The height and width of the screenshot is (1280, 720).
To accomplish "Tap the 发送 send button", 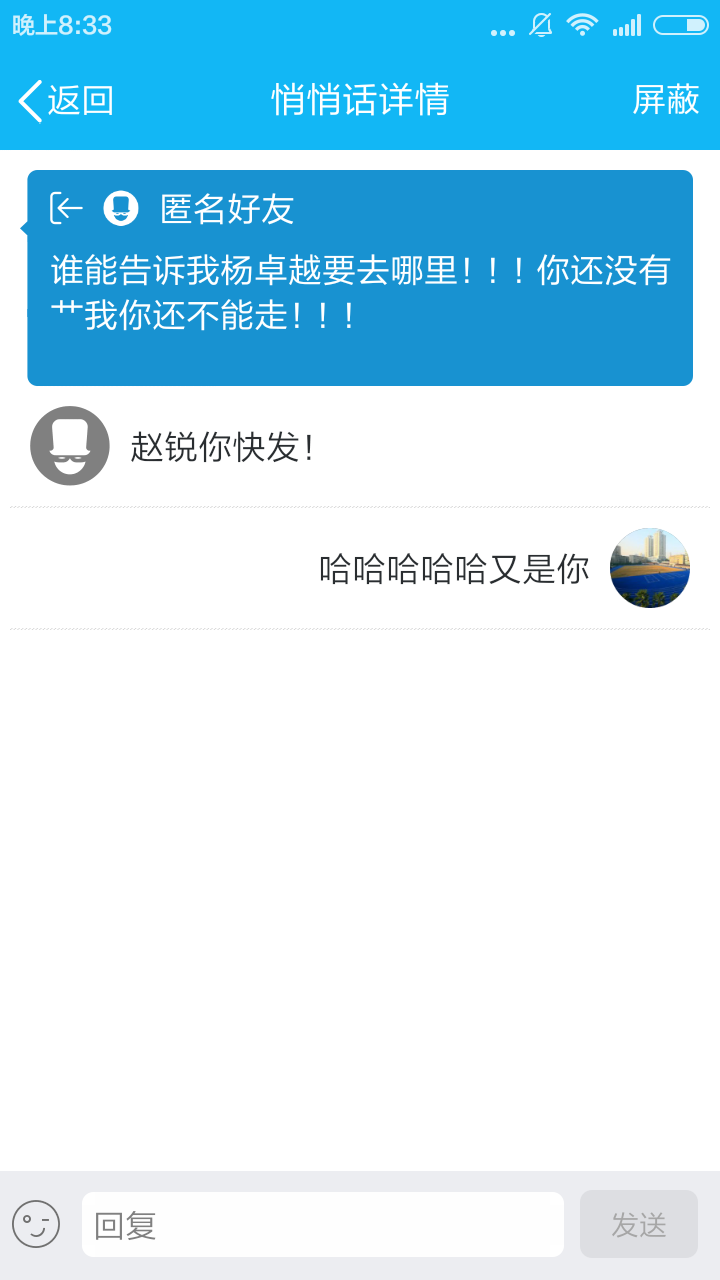I will pos(638,1224).
